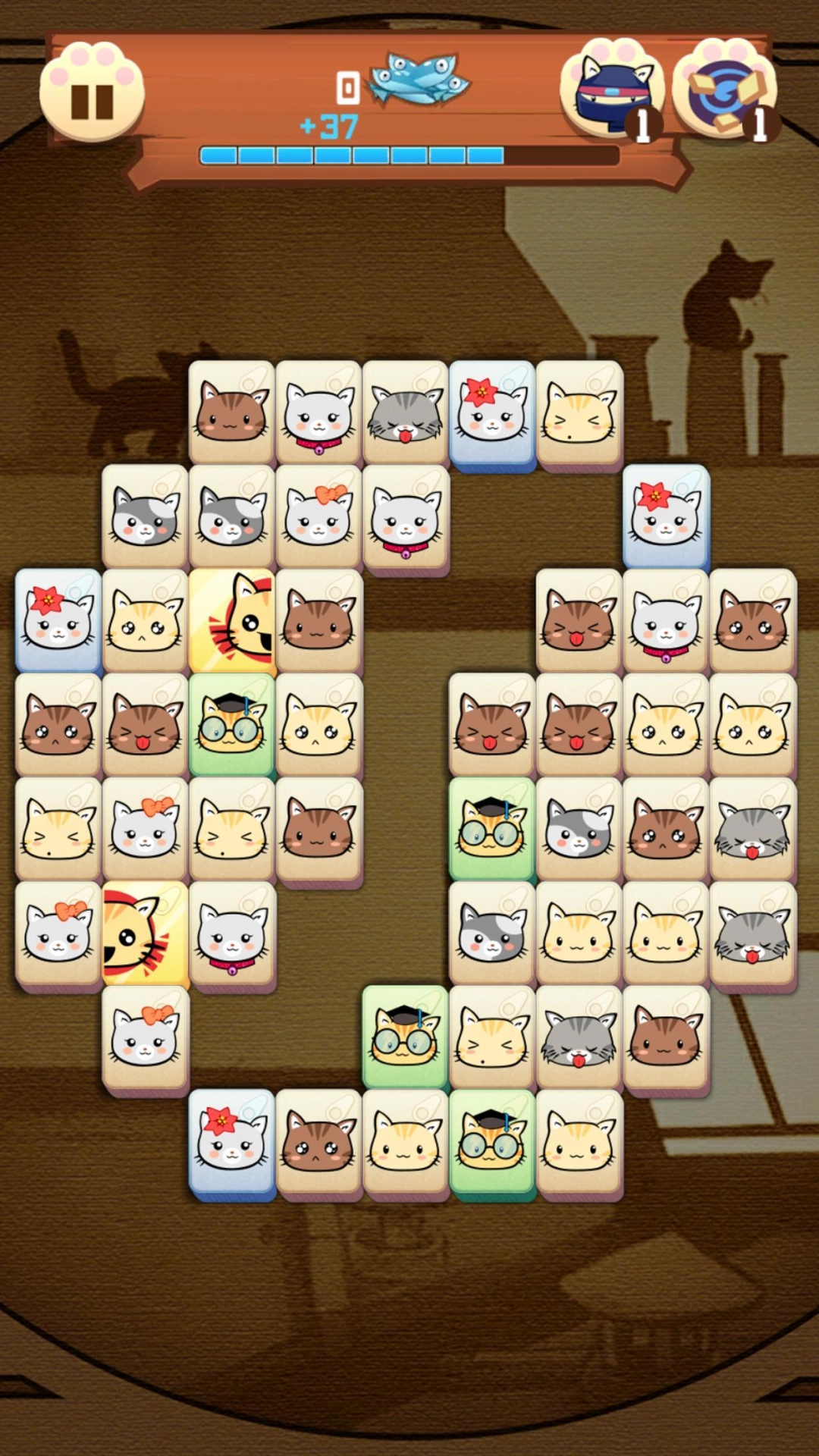This screenshot has height=1456, width=819.
Task: Activate the tile shuffle booster
Action: click(x=724, y=89)
